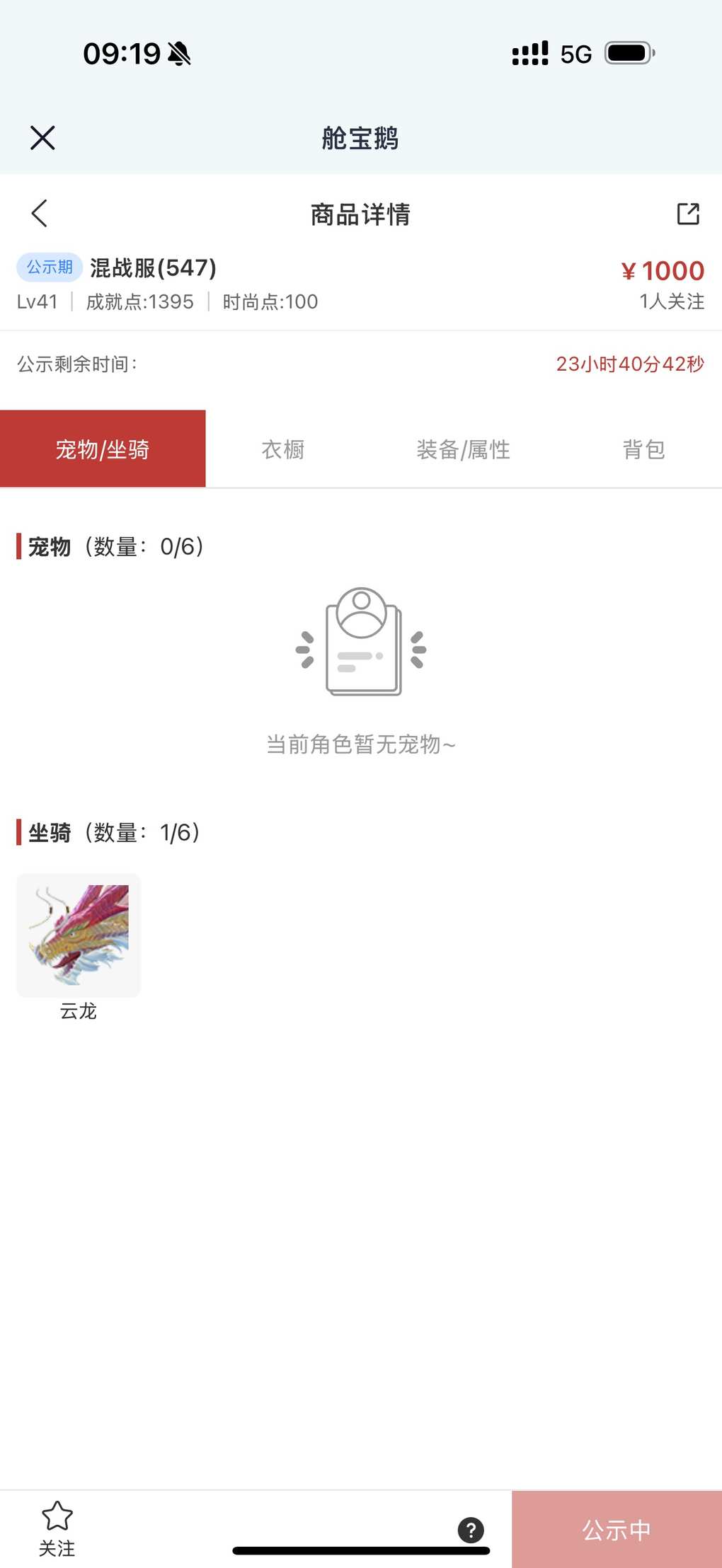Select the 宠物/坐骑 tab

click(103, 449)
